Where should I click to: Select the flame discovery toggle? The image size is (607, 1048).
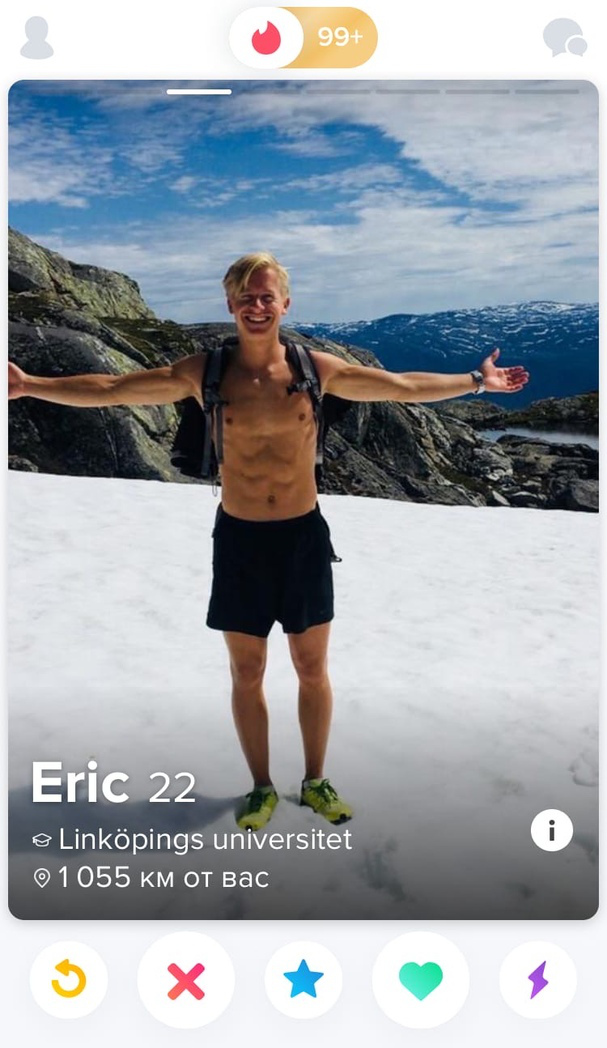[x=266, y=37]
